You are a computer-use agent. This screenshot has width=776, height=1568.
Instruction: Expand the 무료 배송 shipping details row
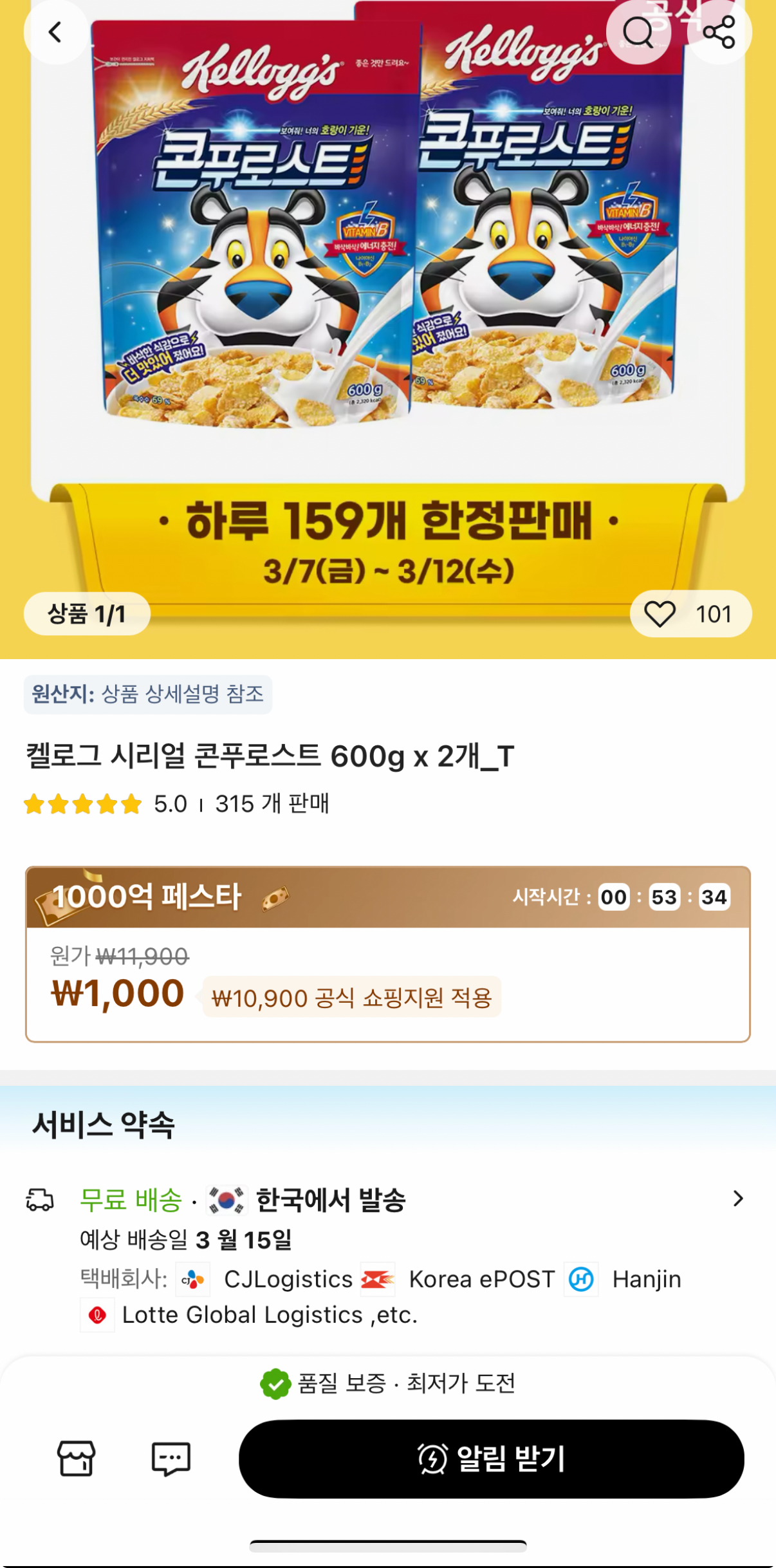[737, 1199]
